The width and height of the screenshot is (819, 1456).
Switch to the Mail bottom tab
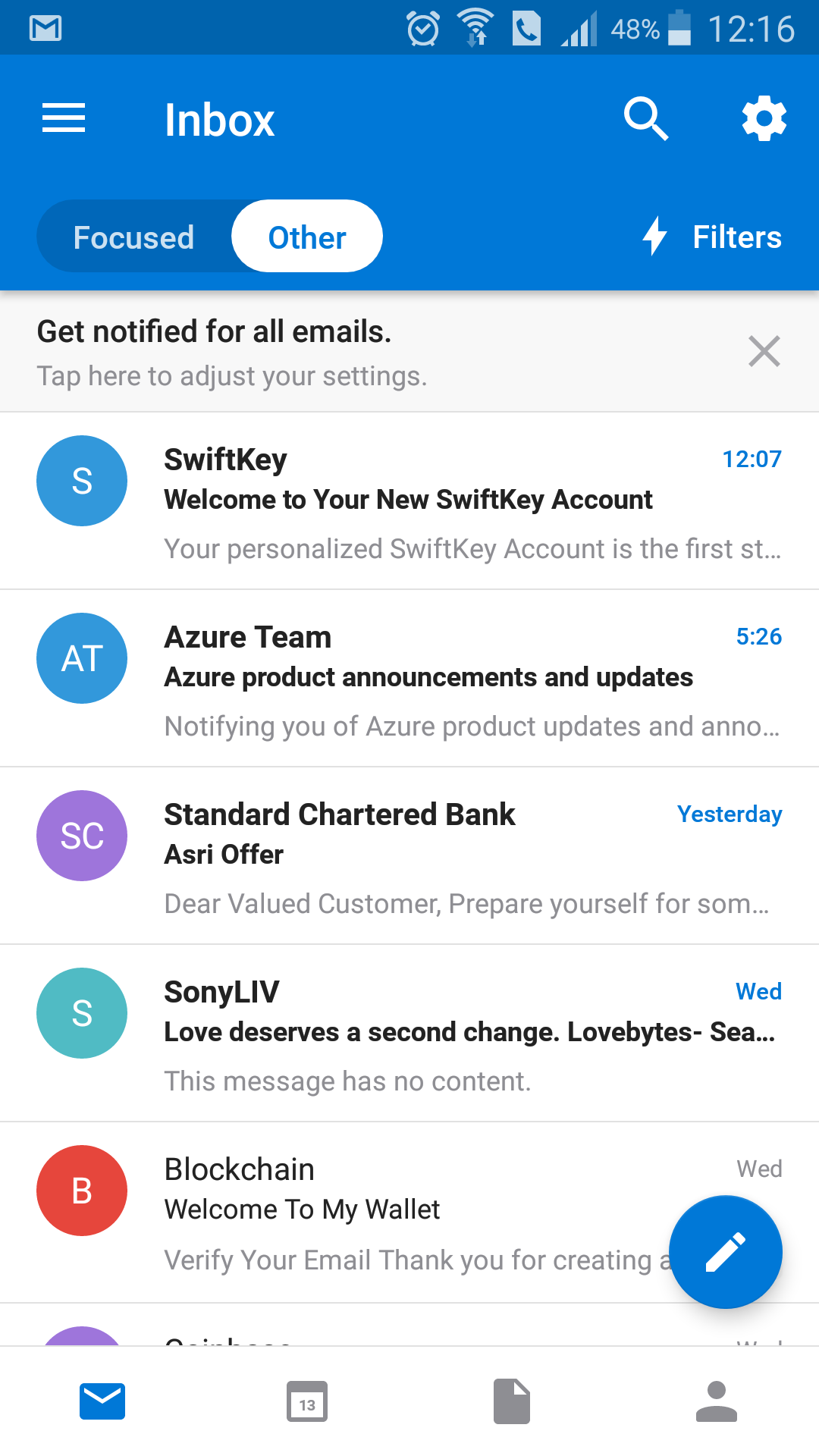[102, 1401]
